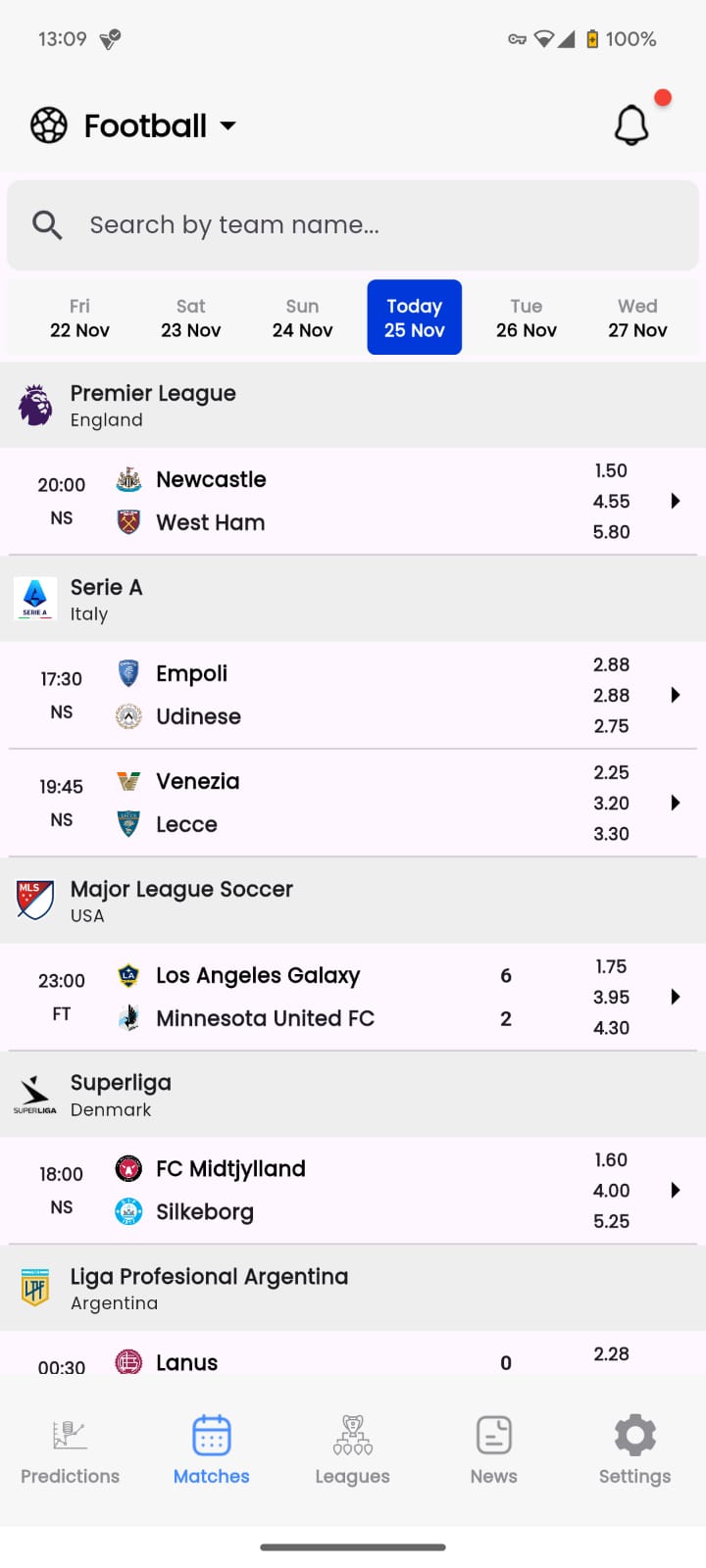This screenshot has width=706, height=1568.
Task: Click the Liga Profesional Argentina logo
Action: pos(34,1288)
